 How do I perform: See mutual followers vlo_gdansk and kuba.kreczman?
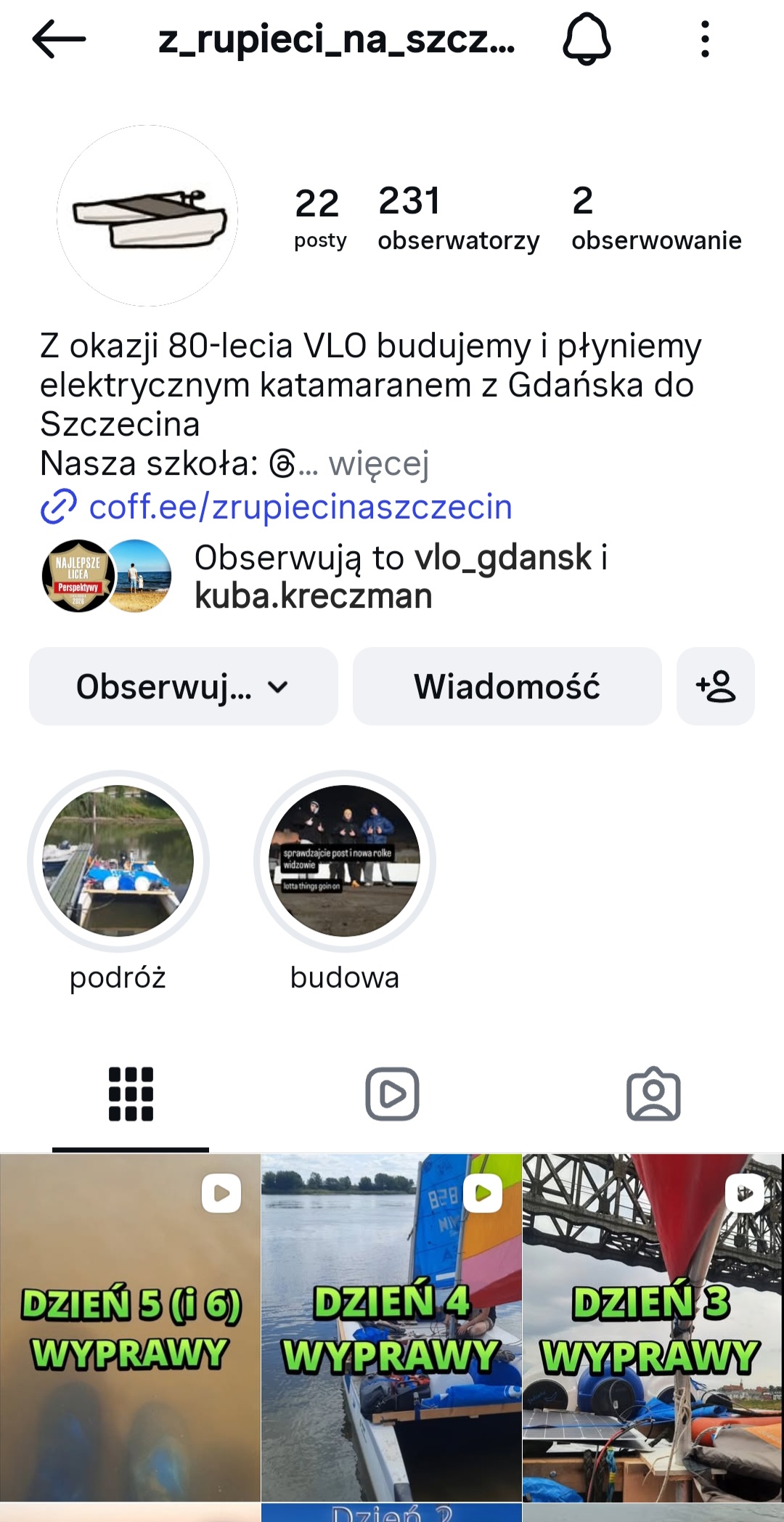click(x=399, y=577)
